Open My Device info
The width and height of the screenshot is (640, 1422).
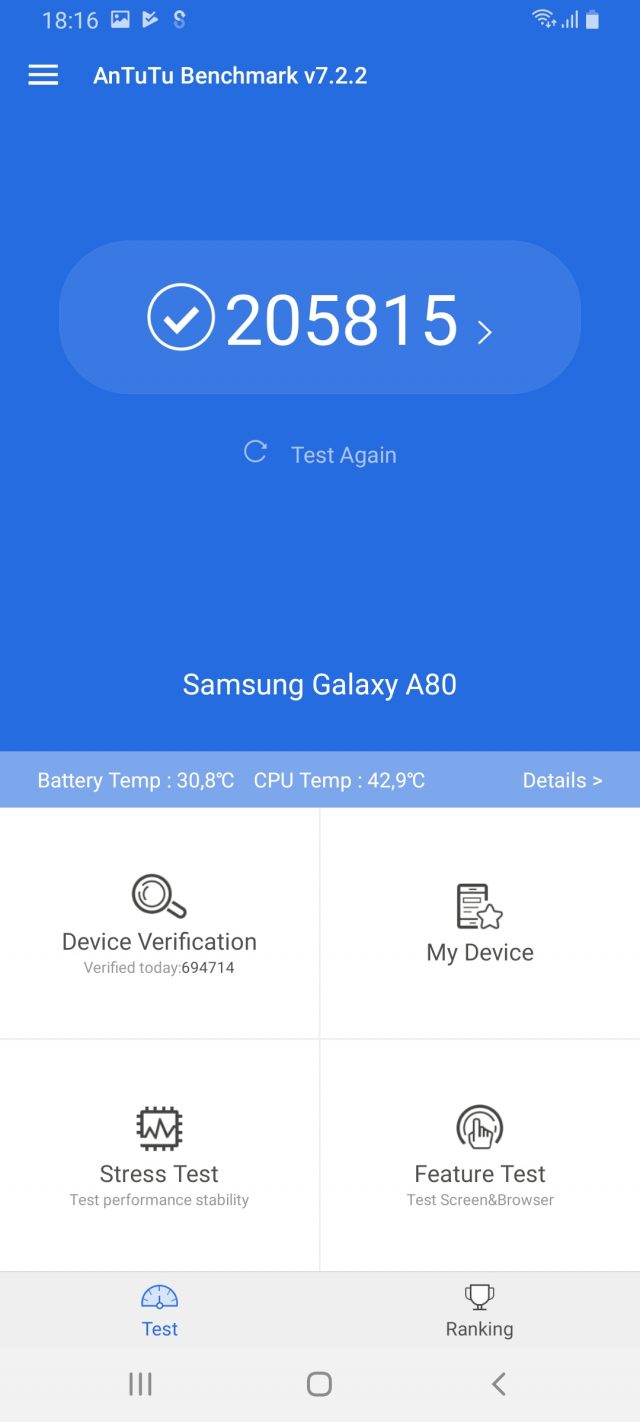(480, 923)
